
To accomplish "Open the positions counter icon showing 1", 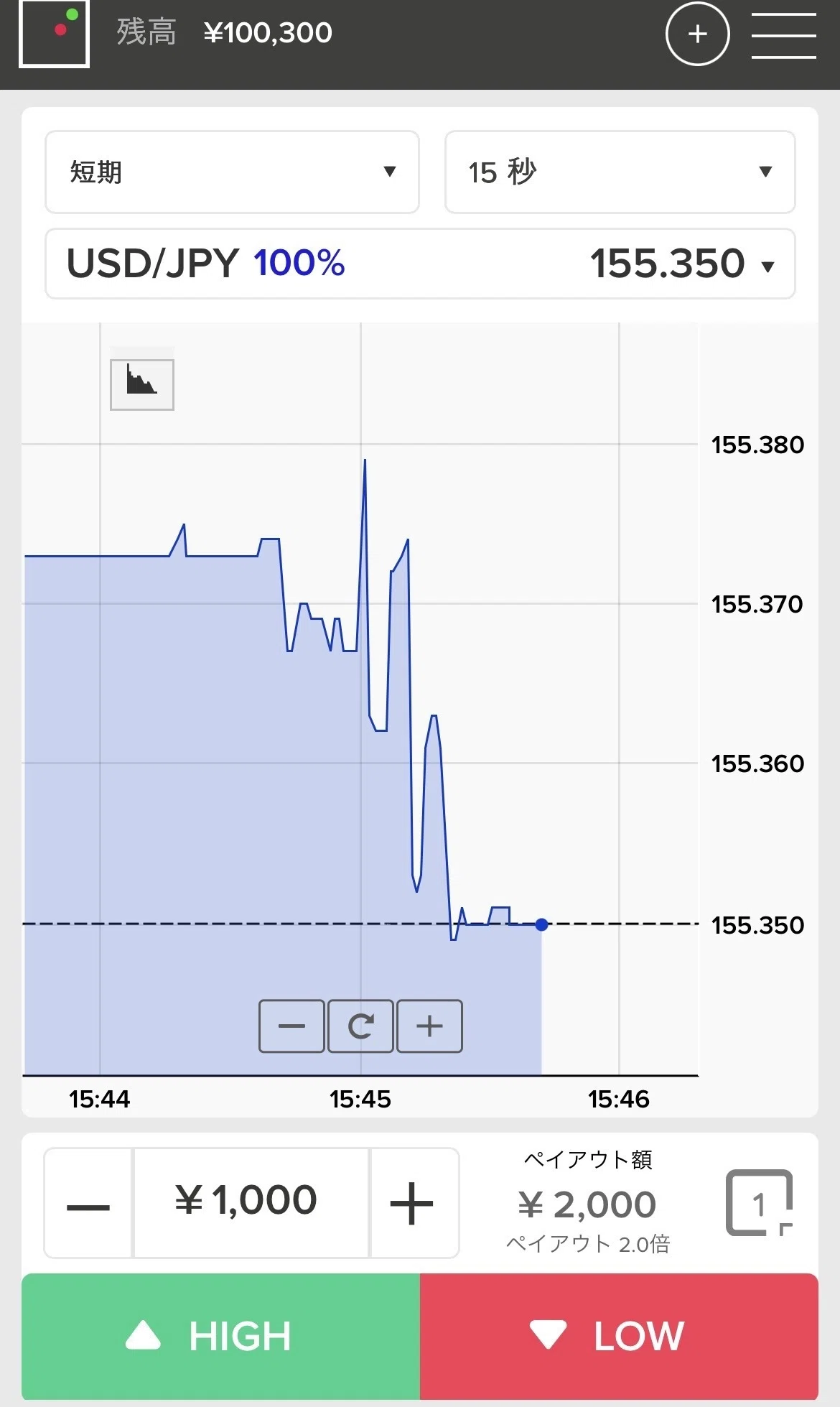I will (x=759, y=1203).
